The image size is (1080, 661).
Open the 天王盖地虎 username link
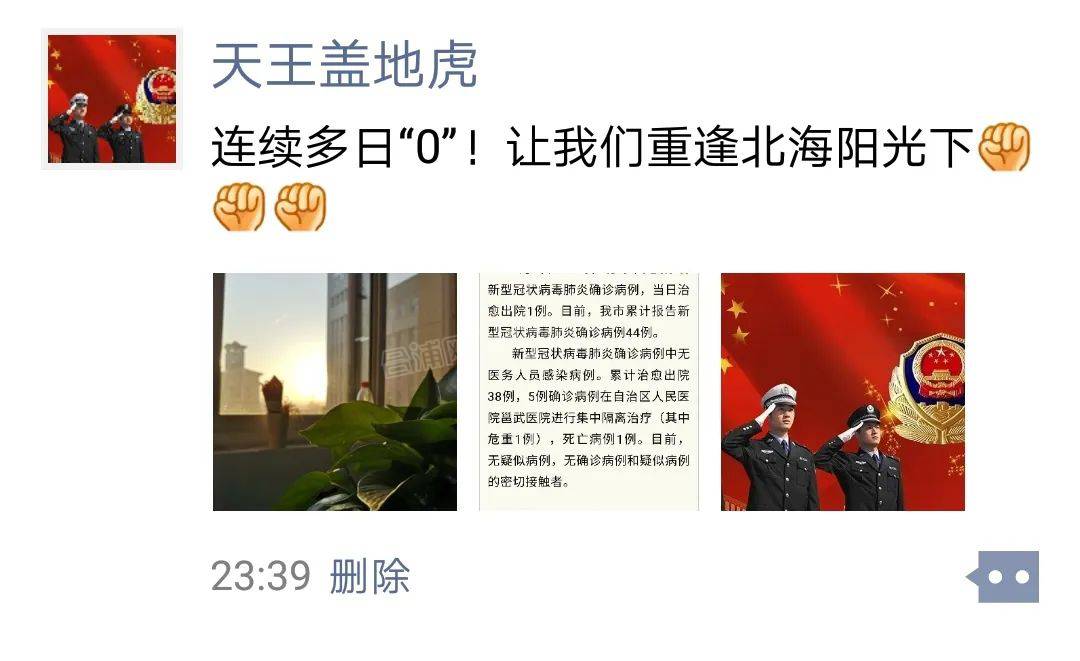[344, 66]
